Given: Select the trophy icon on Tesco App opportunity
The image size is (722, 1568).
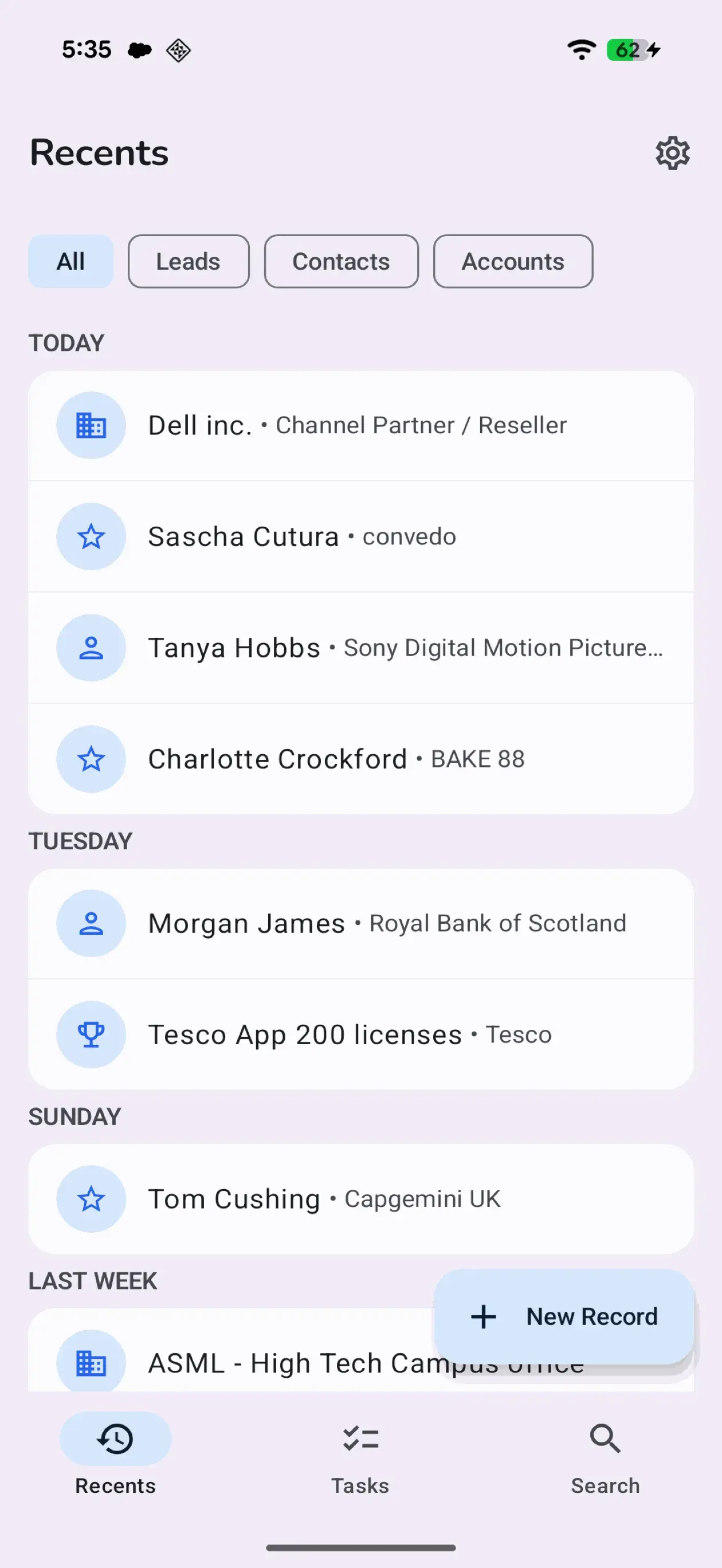Looking at the screenshot, I should click(x=91, y=1034).
